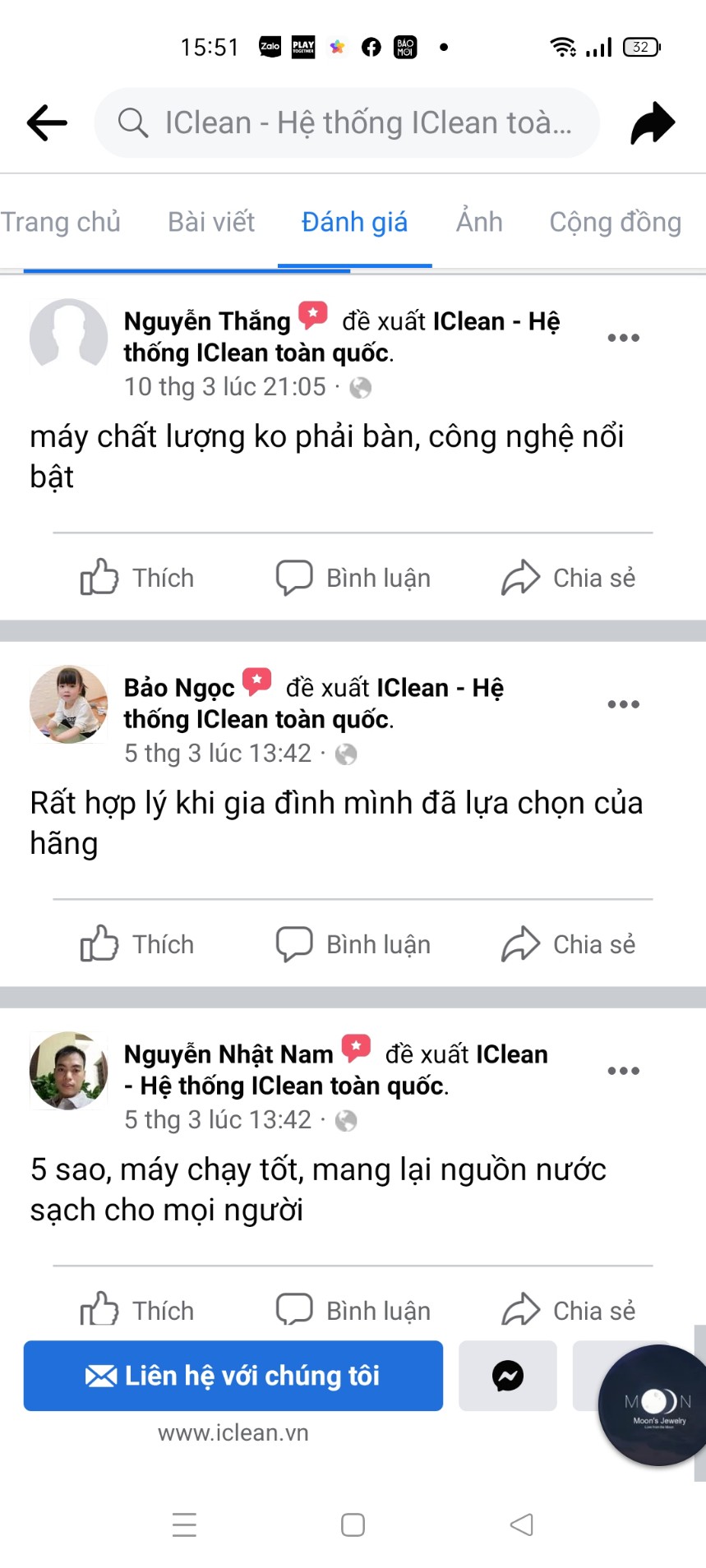Like Bảo Ngọc's review
This screenshot has width=706, height=1568.
pyautogui.click(x=137, y=944)
